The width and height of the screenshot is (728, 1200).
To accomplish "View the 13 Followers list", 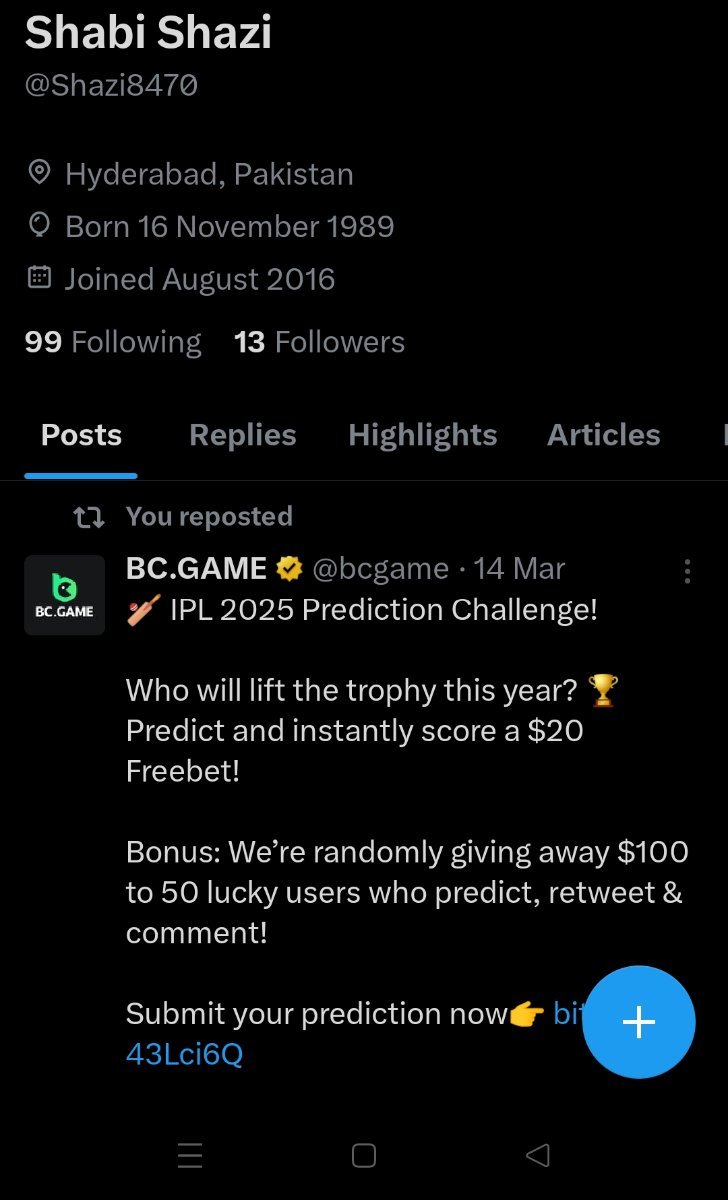I will (319, 342).
